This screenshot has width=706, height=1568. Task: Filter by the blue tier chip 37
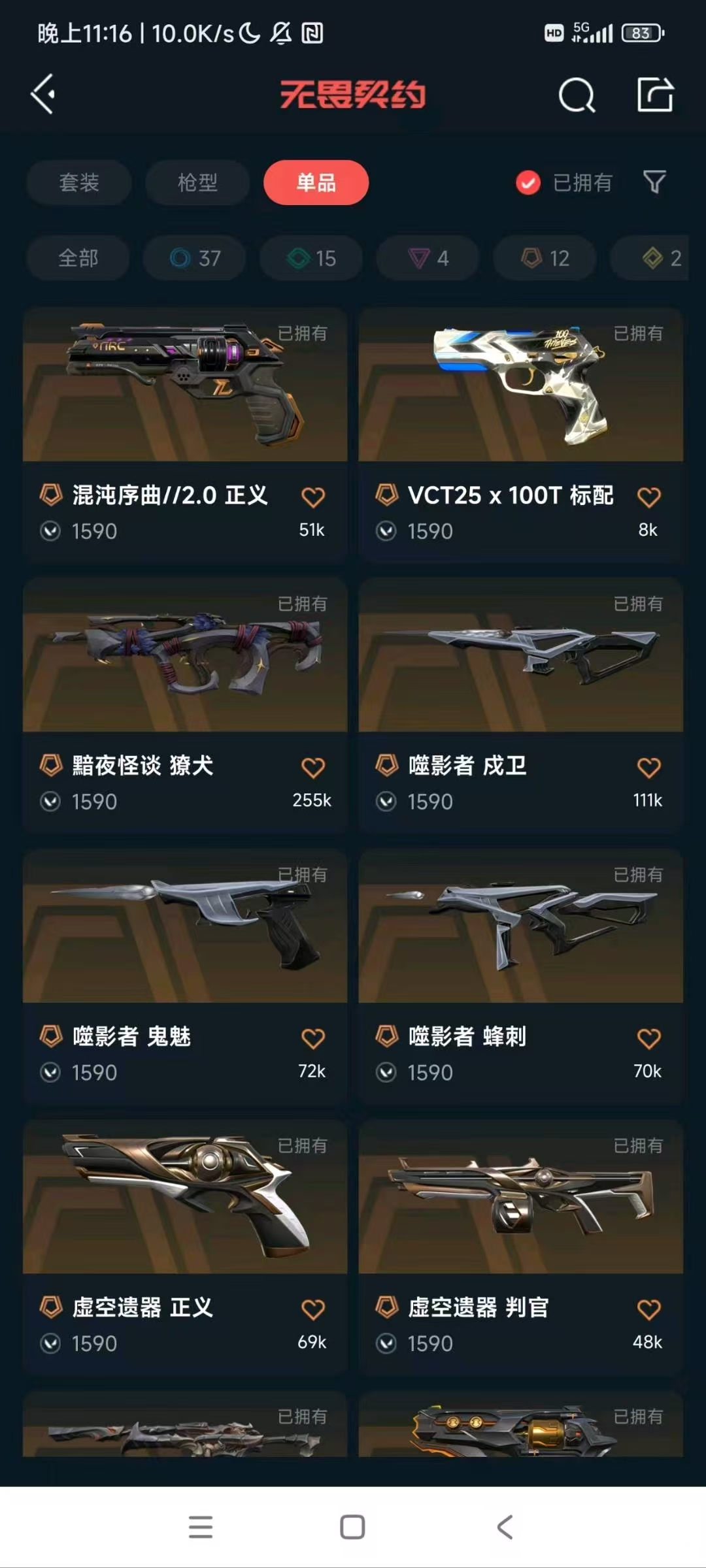(x=195, y=258)
